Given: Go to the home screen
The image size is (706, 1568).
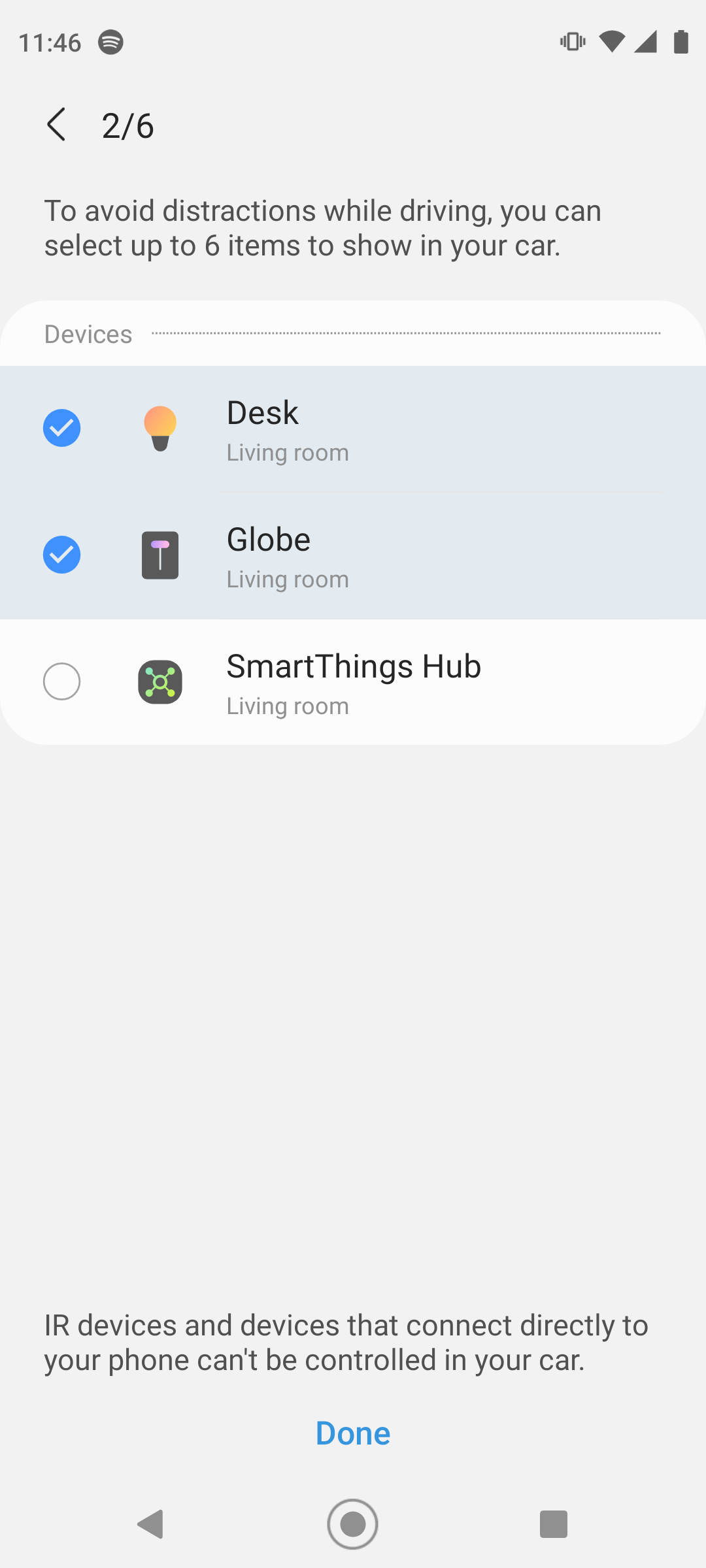Looking at the screenshot, I should (x=353, y=1524).
